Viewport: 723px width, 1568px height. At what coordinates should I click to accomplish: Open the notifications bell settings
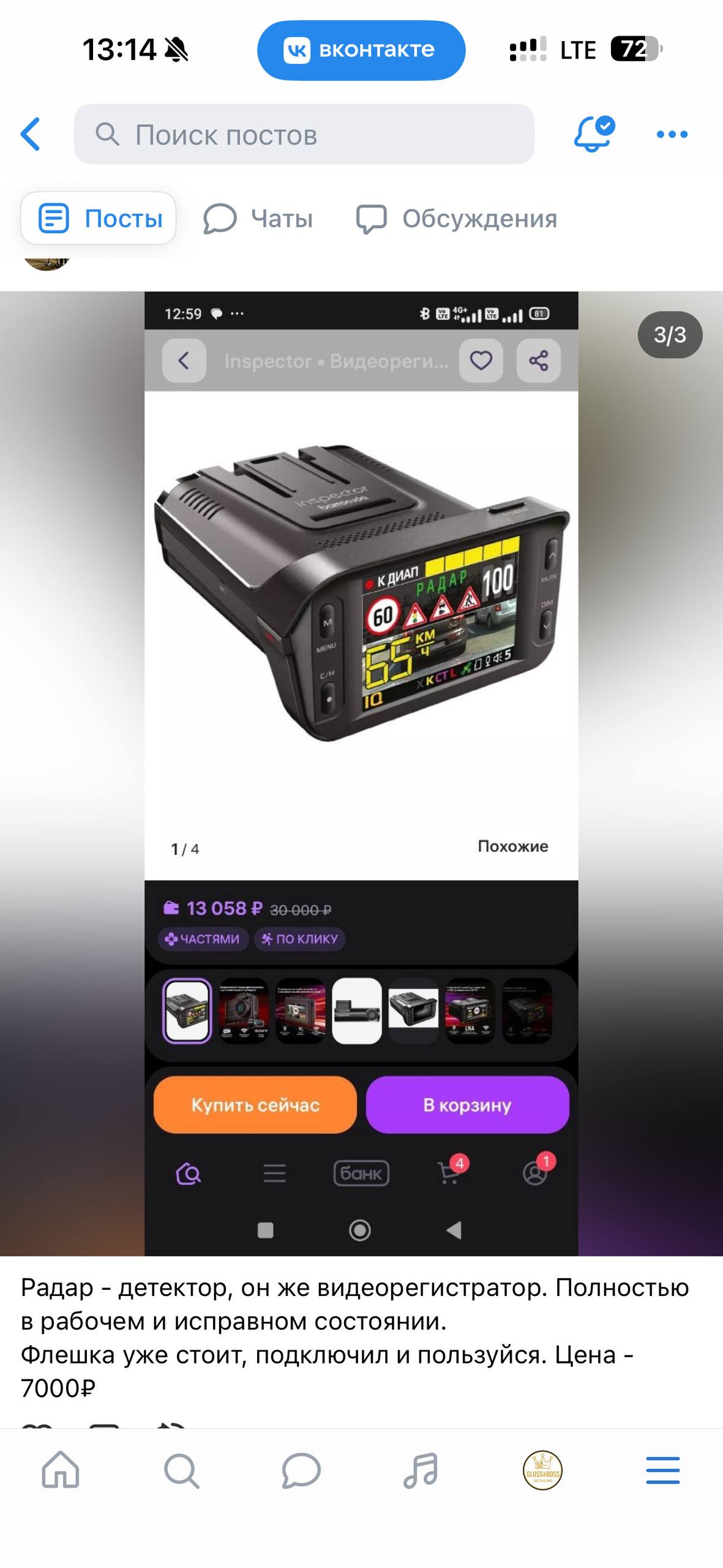pos(593,134)
